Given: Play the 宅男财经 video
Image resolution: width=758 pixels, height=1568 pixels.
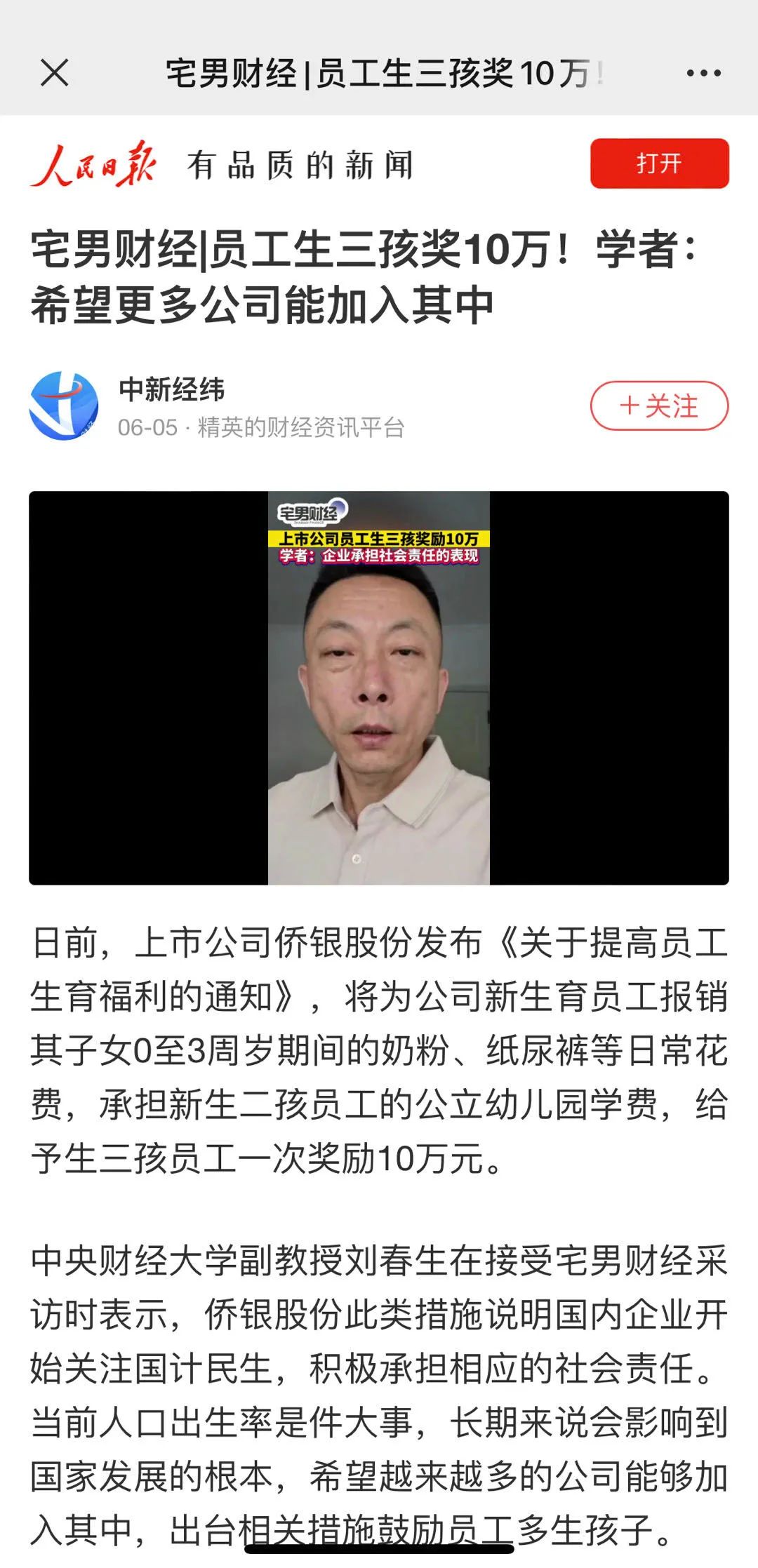Looking at the screenshot, I should (x=379, y=688).
